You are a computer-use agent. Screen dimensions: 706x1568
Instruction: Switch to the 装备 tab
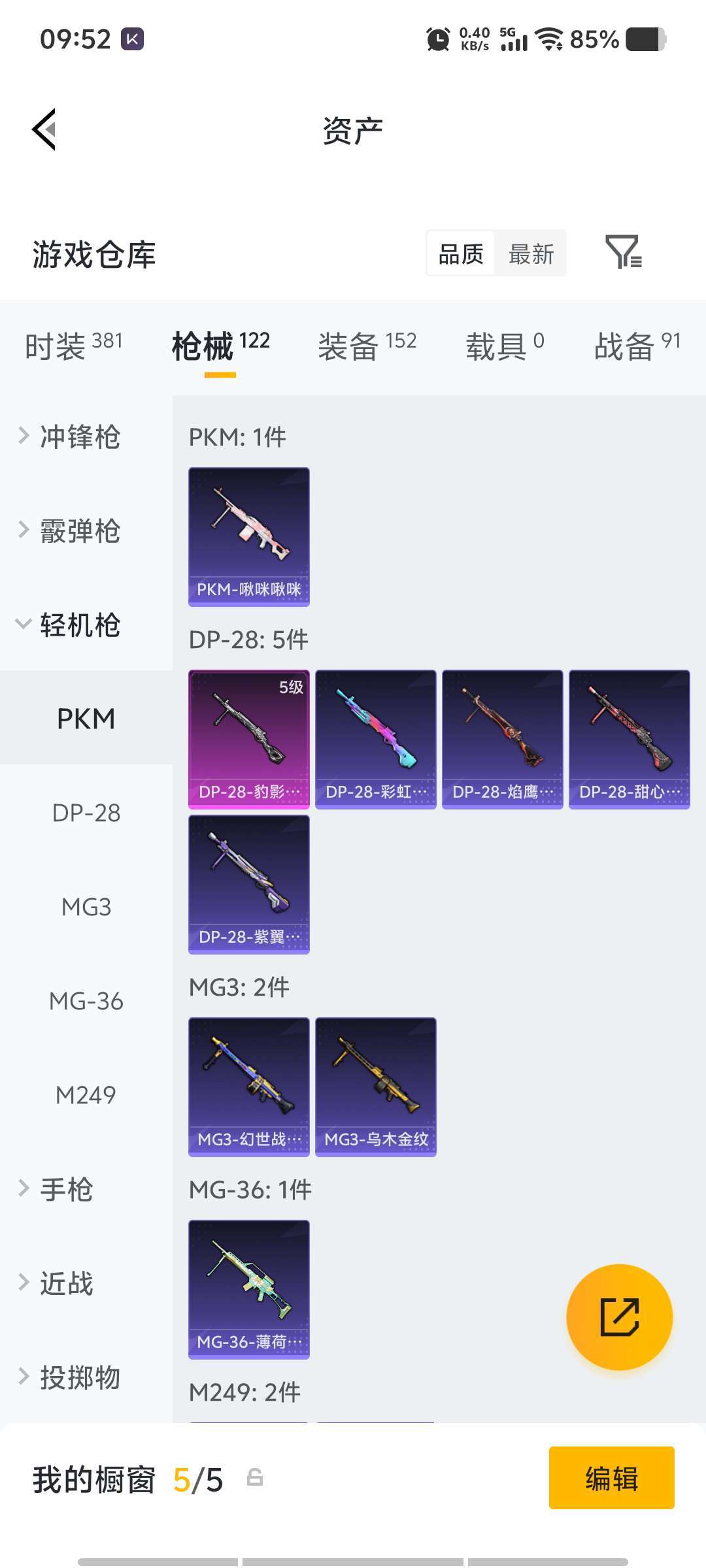coord(367,345)
